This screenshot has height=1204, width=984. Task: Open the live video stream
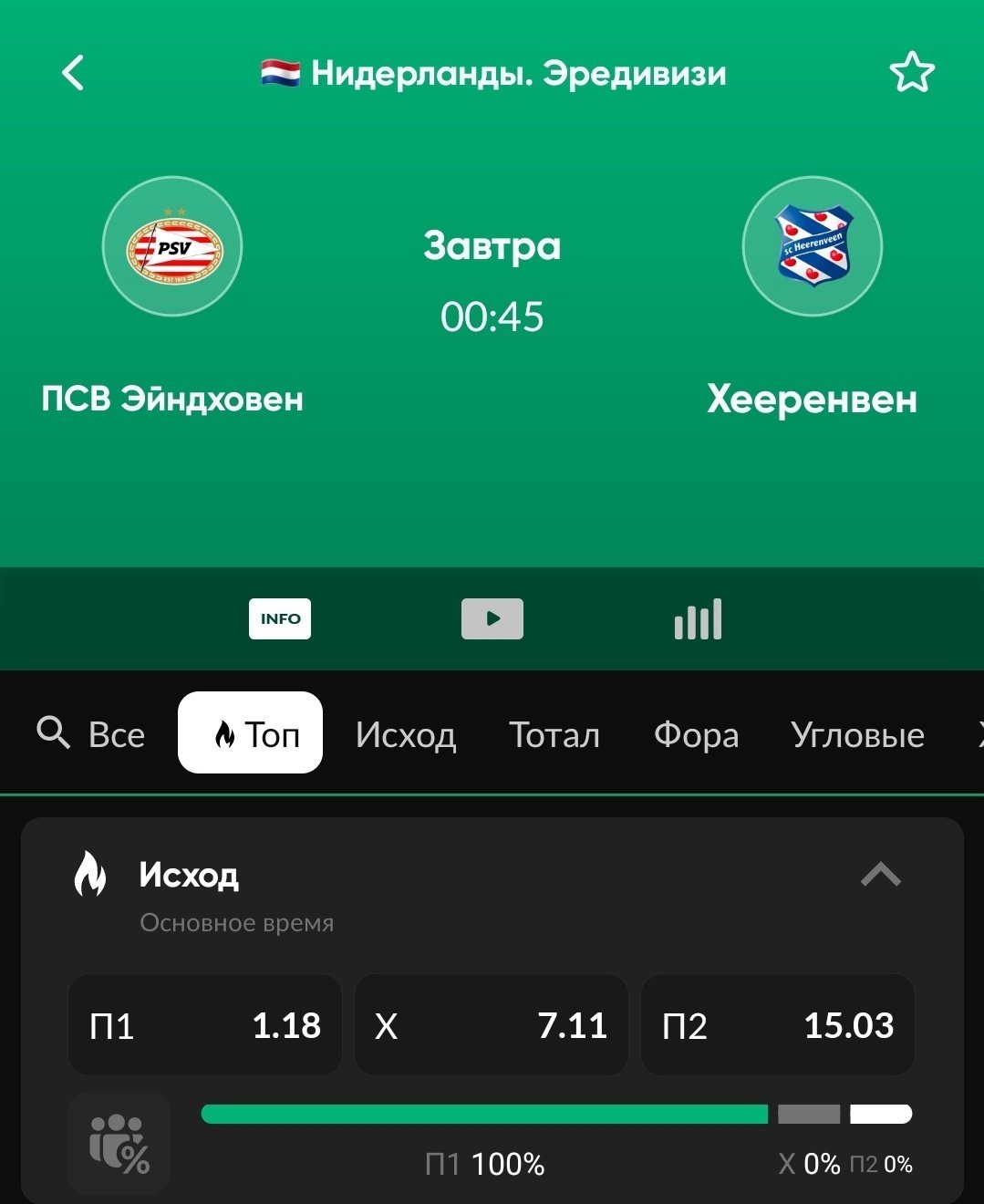pyautogui.click(x=492, y=619)
